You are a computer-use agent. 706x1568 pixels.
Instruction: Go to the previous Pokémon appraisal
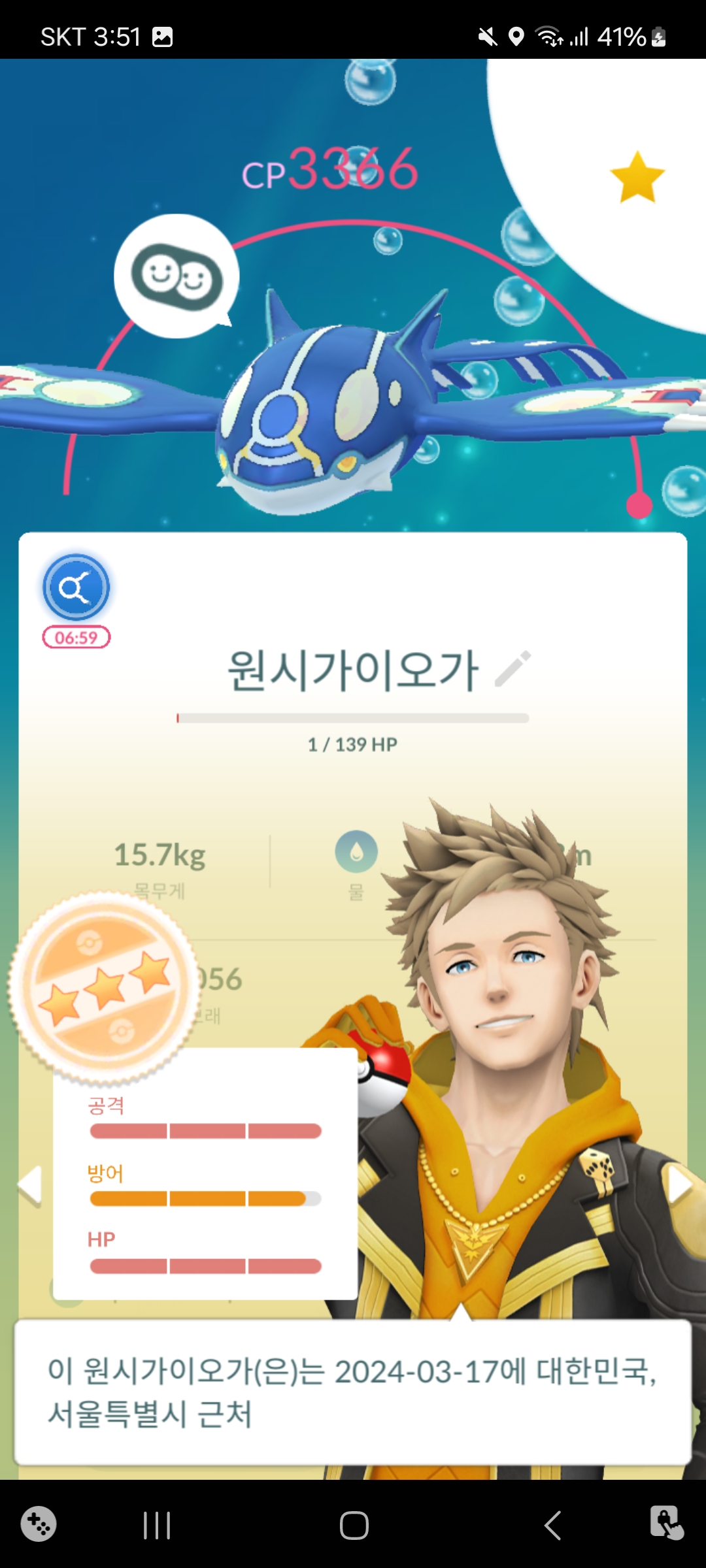[30, 1185]
